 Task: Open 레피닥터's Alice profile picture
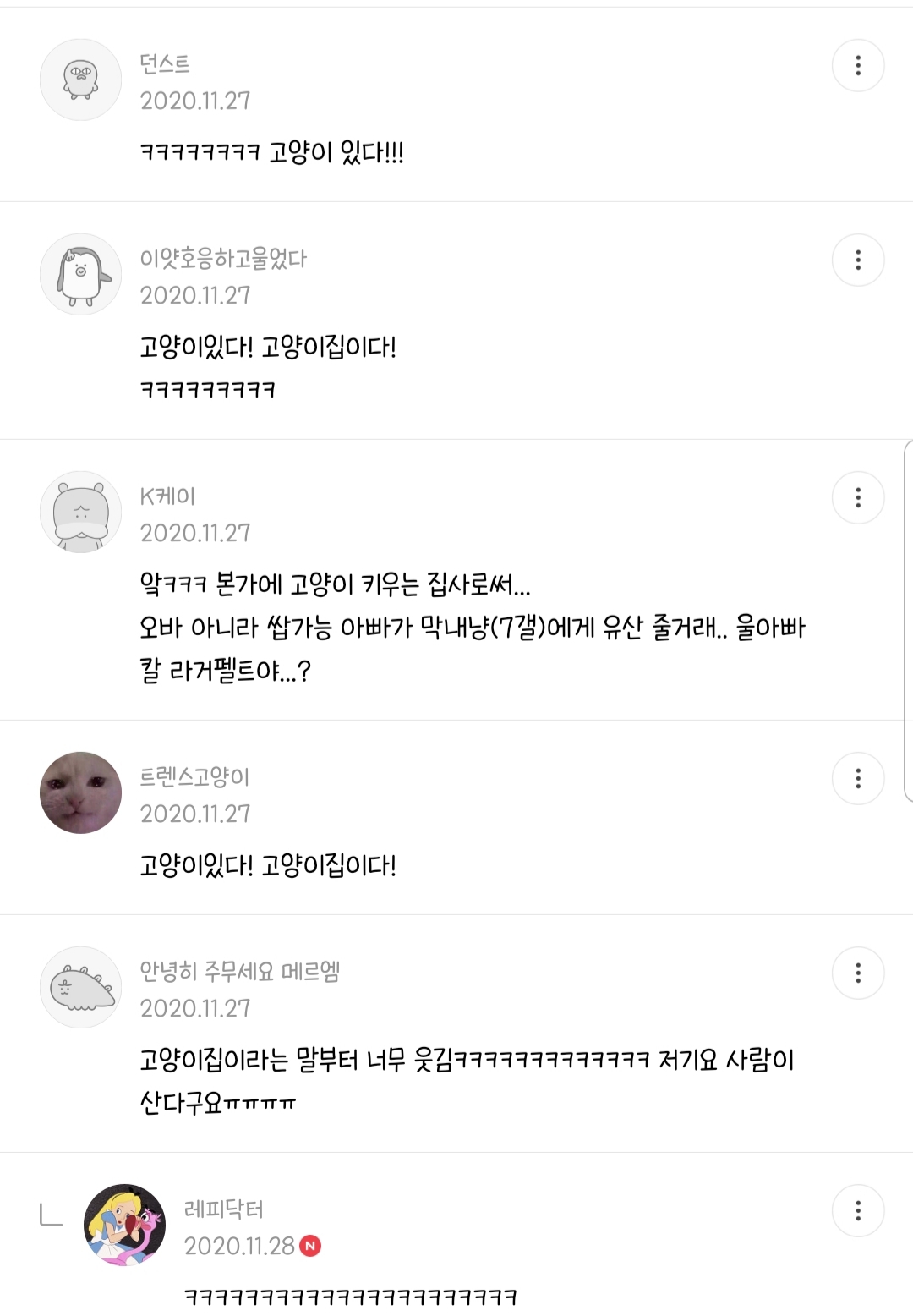125,1225
